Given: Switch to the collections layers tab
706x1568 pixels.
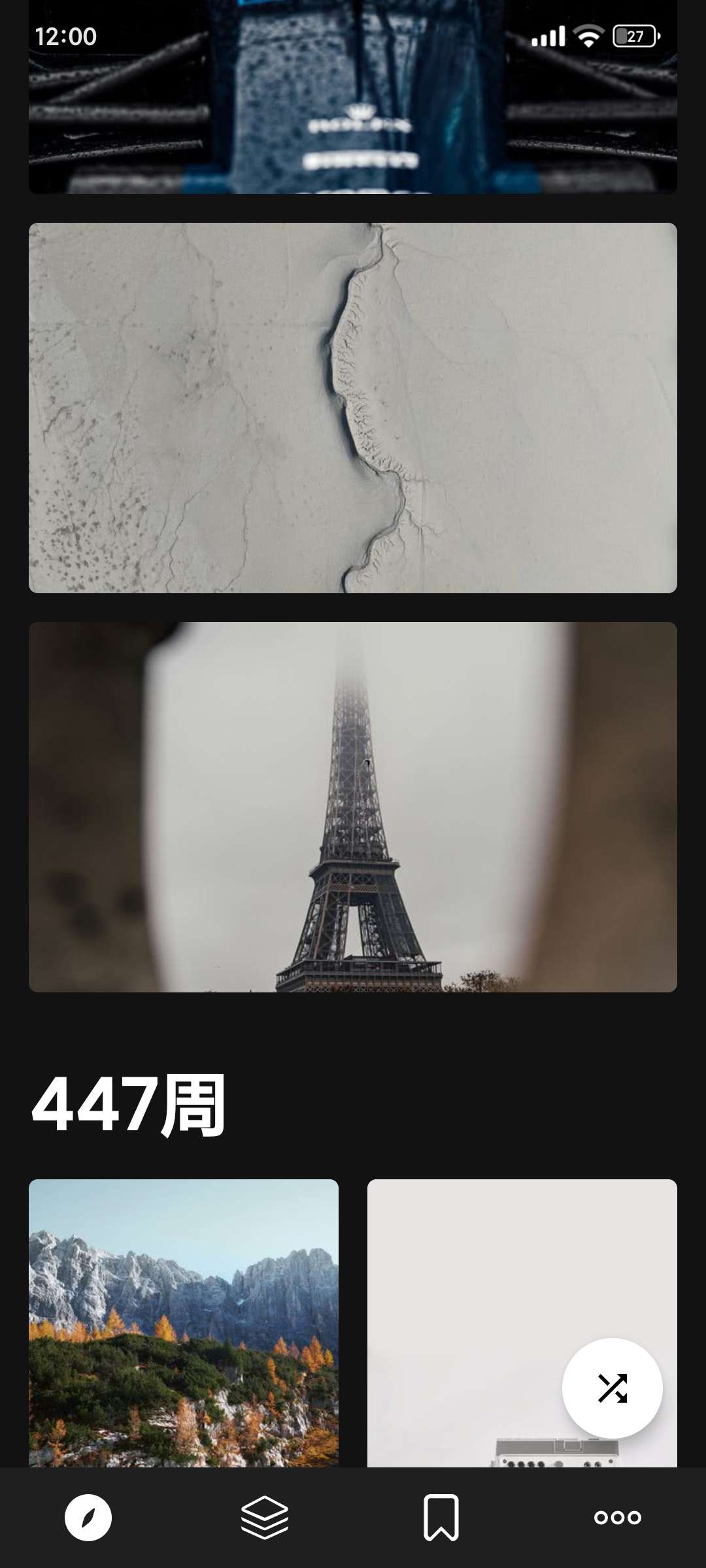Looking at the screenshot, I should [x=265, y=1517].
